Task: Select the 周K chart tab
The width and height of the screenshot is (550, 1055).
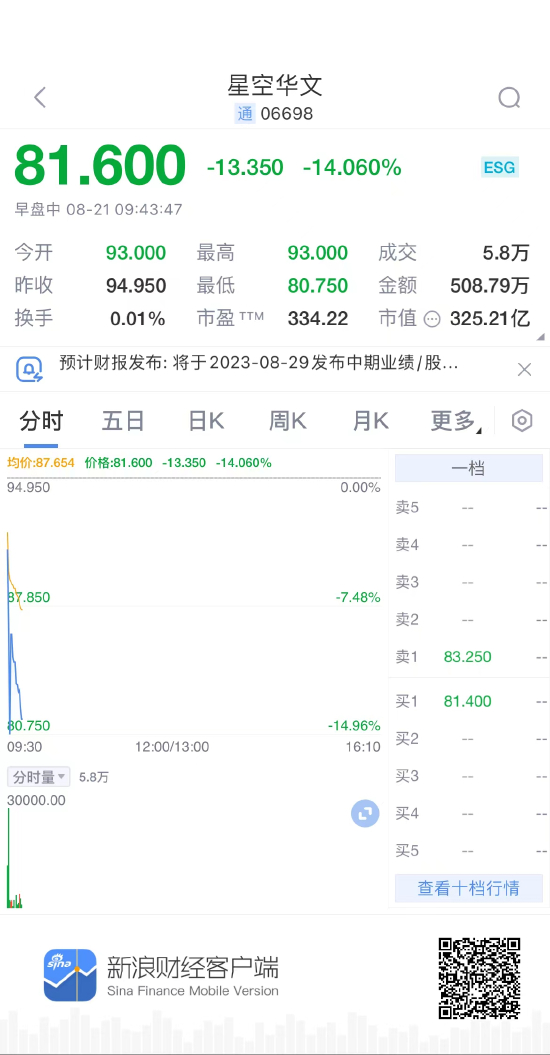Action: [x=287, y=421]
